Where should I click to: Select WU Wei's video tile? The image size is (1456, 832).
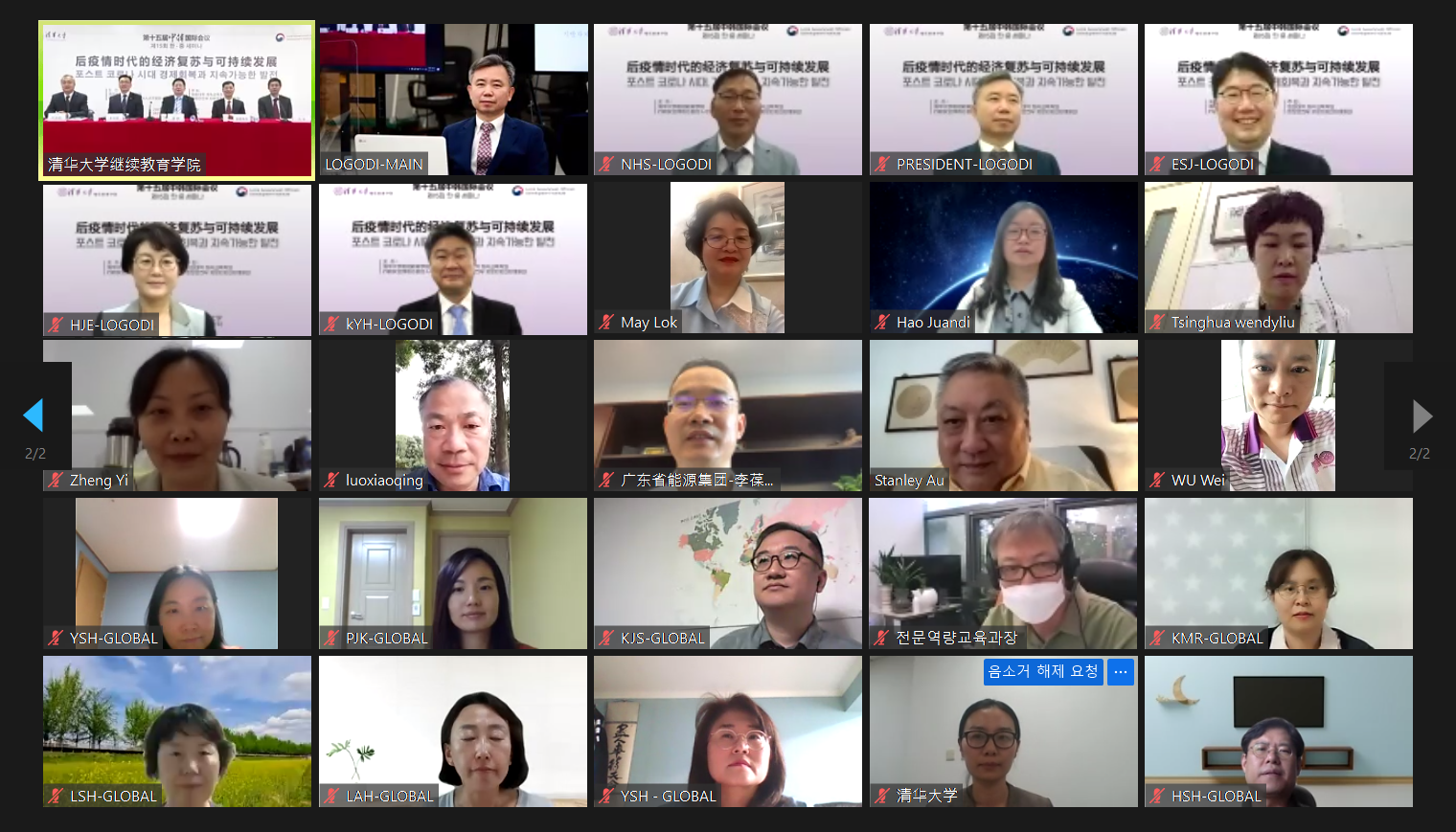tap(1278, 416)
